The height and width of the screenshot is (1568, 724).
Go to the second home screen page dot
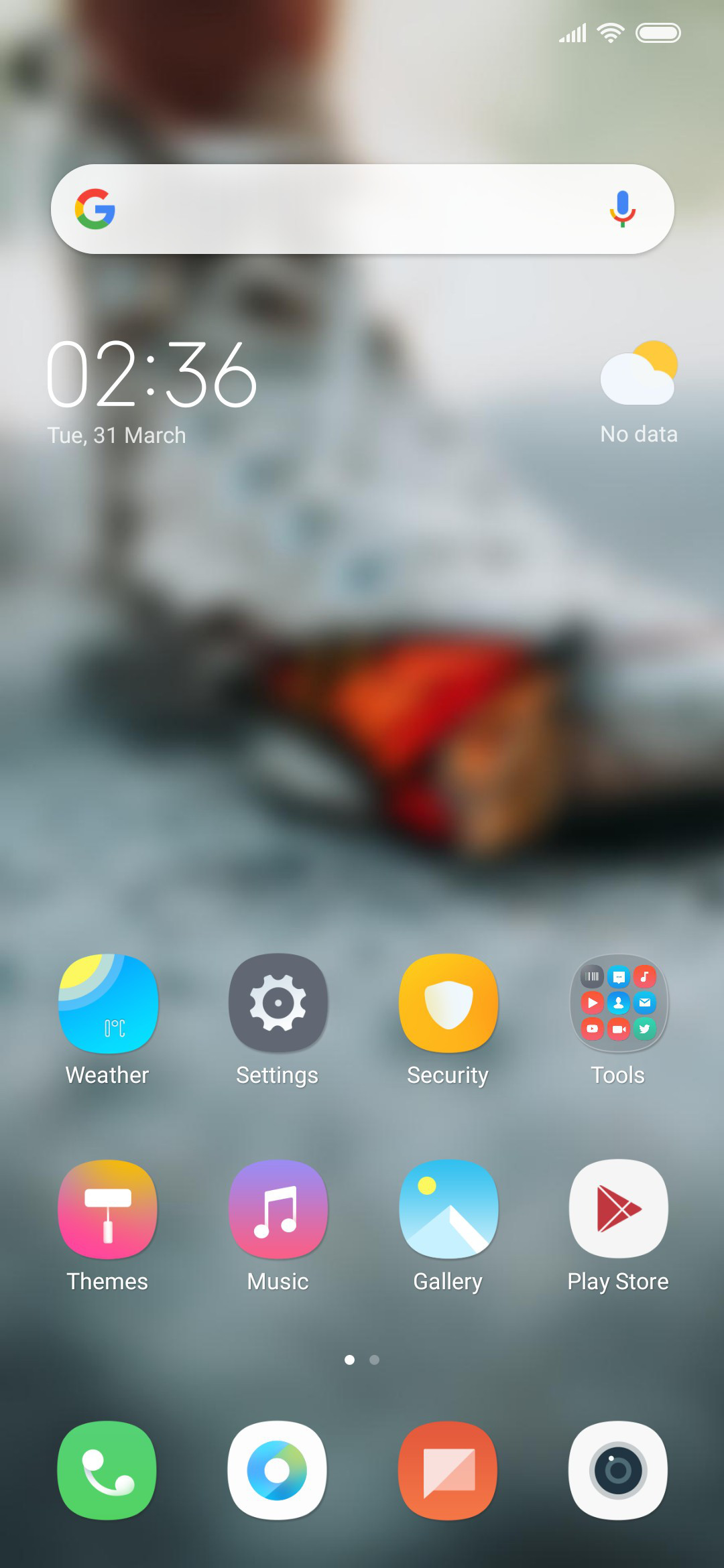pyautogui.click(x=375, y=1360)
